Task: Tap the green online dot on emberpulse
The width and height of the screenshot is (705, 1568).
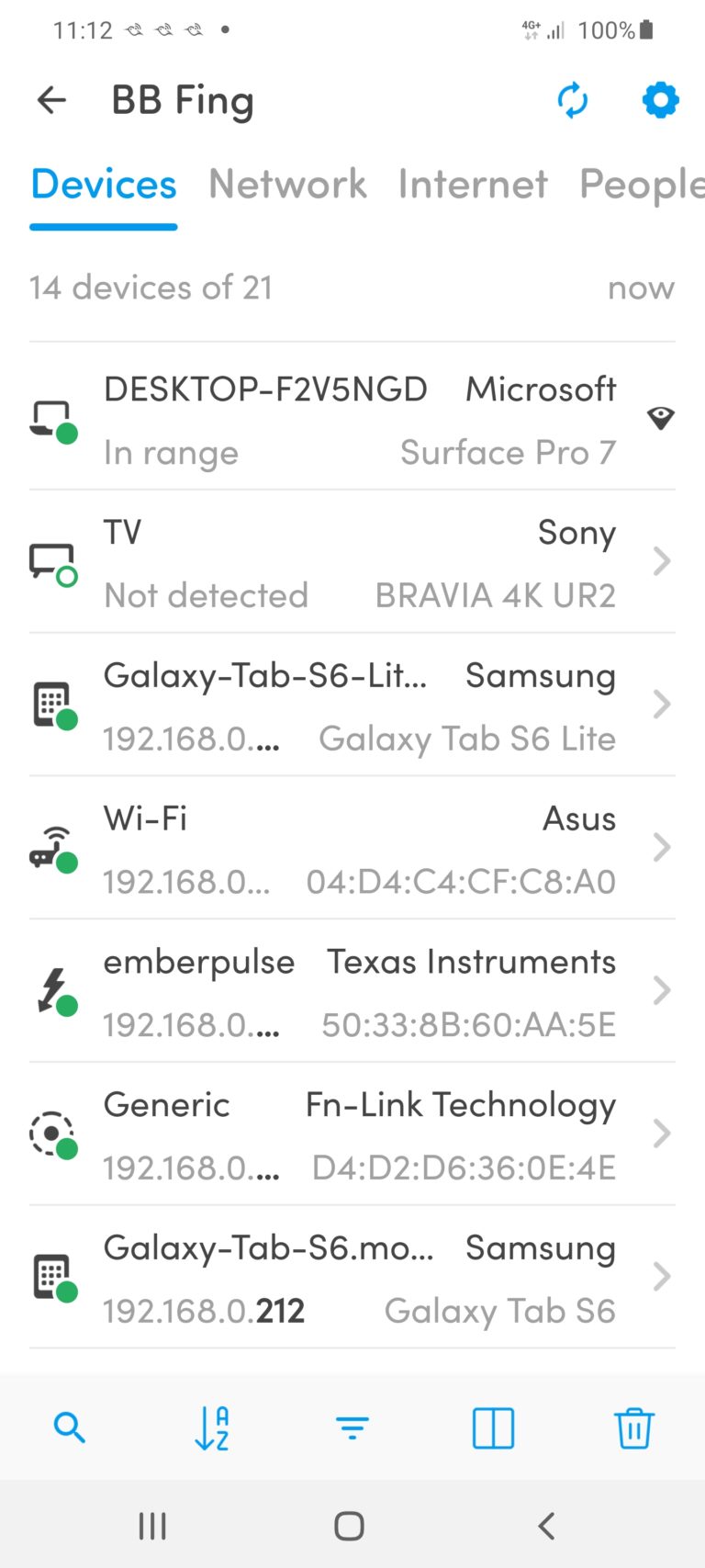Action: (x=65, y=1006)
